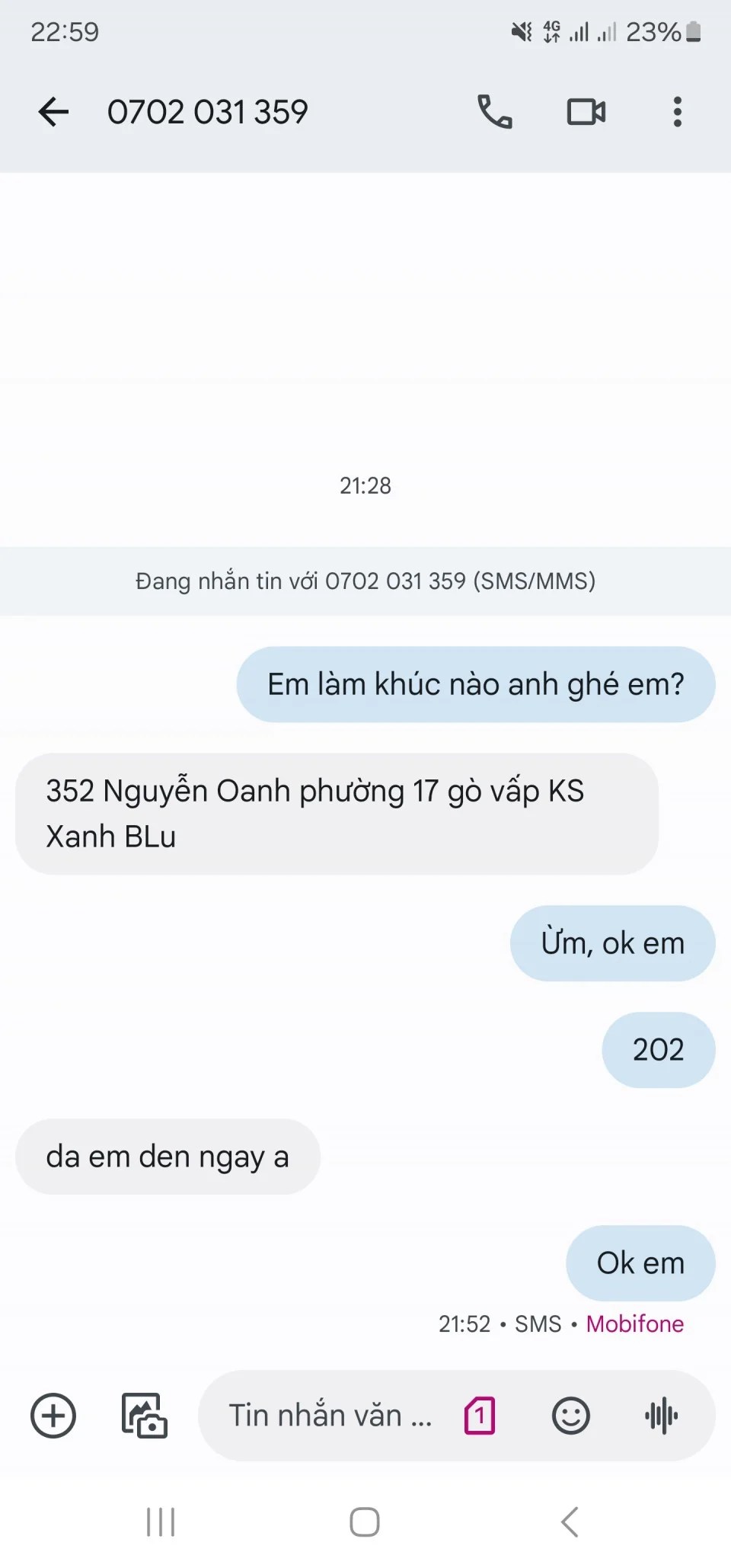
Task: Open the three-dot overflow menu
Action: (x=677, y=112)
